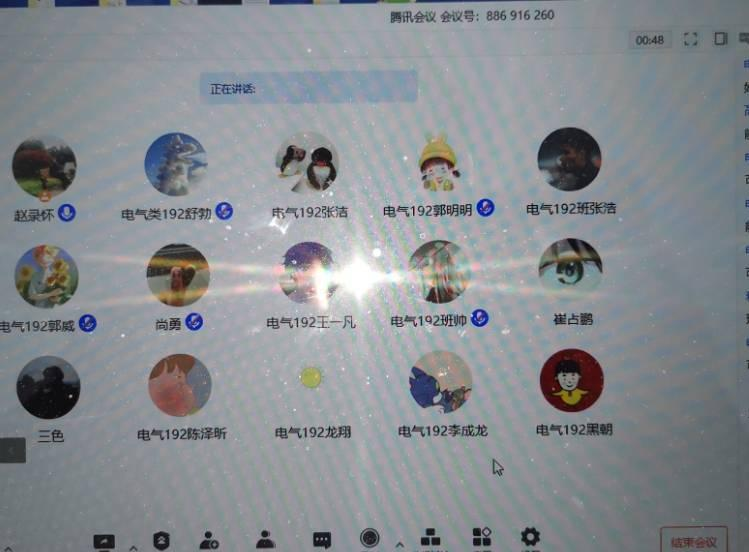Screen dimensions: 749x552
Task: Toggle the side panel layout icon
Action: tap(720, 39)
